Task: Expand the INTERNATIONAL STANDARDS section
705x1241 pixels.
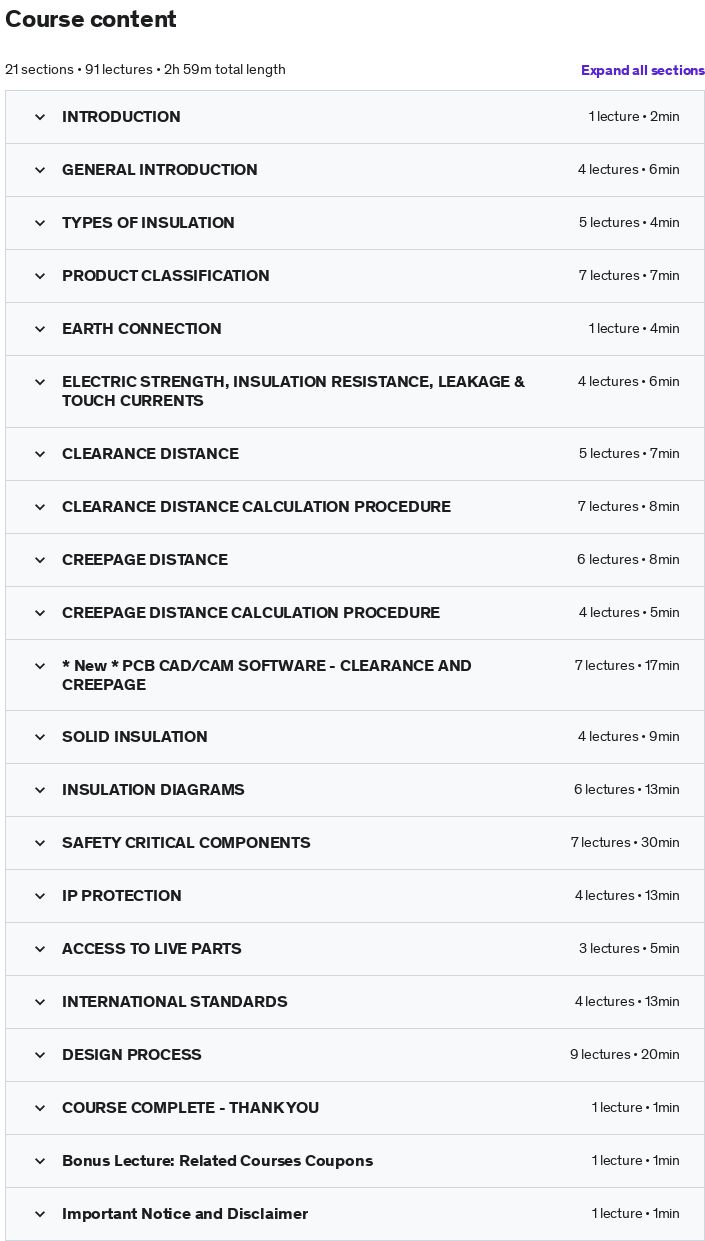Action: [175, 1002]
